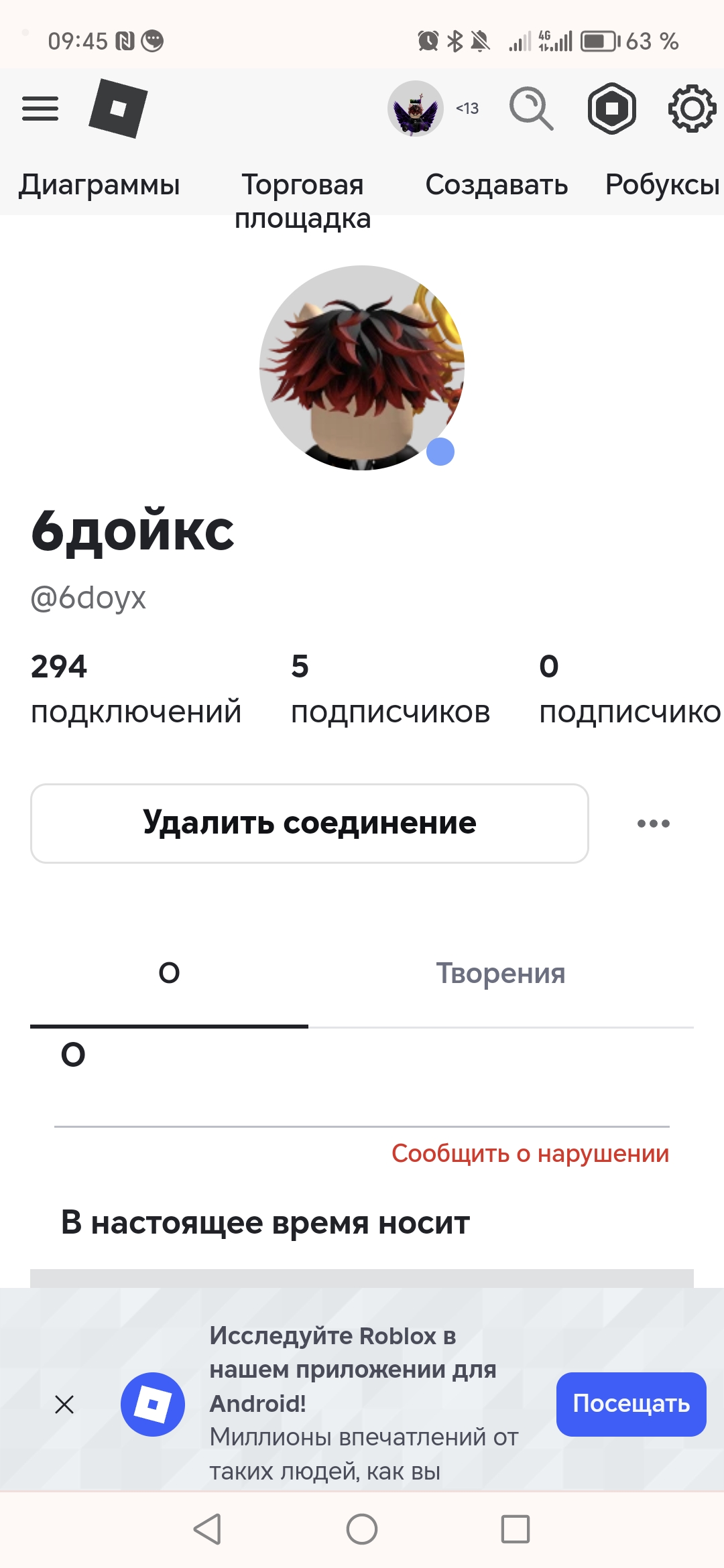
Task: Switch to the Творения tab
Action: [500, 973]
